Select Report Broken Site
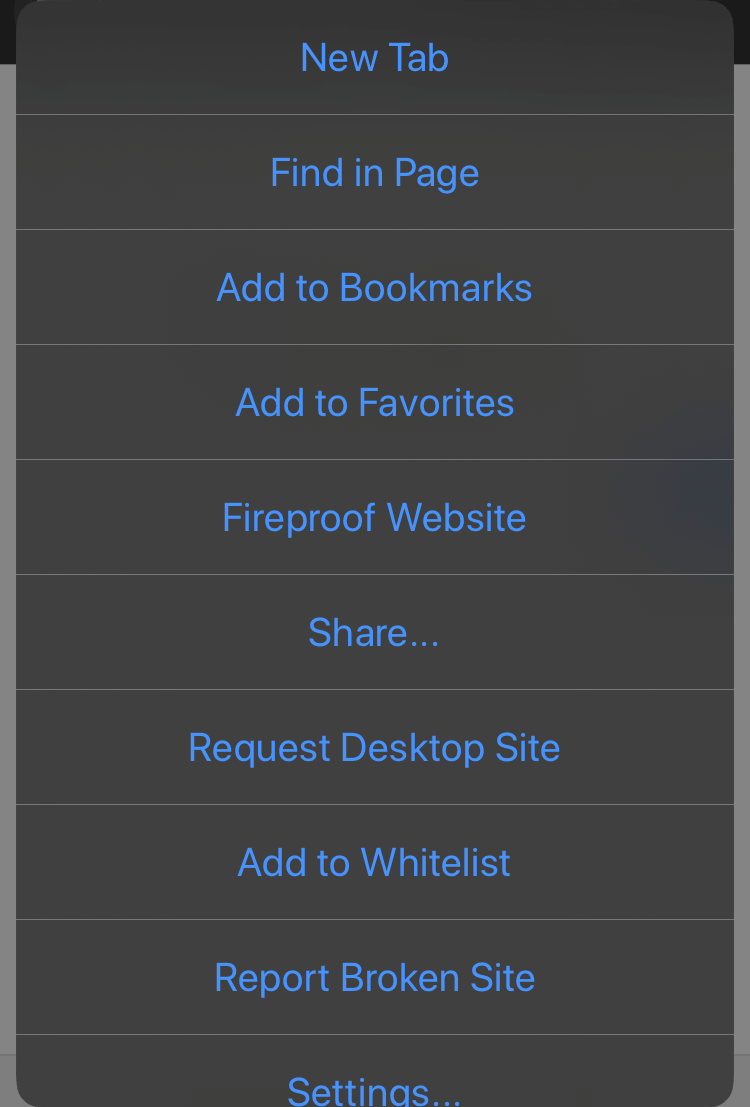This screenshot has height=1107, width=750. (x=374, y=978)
